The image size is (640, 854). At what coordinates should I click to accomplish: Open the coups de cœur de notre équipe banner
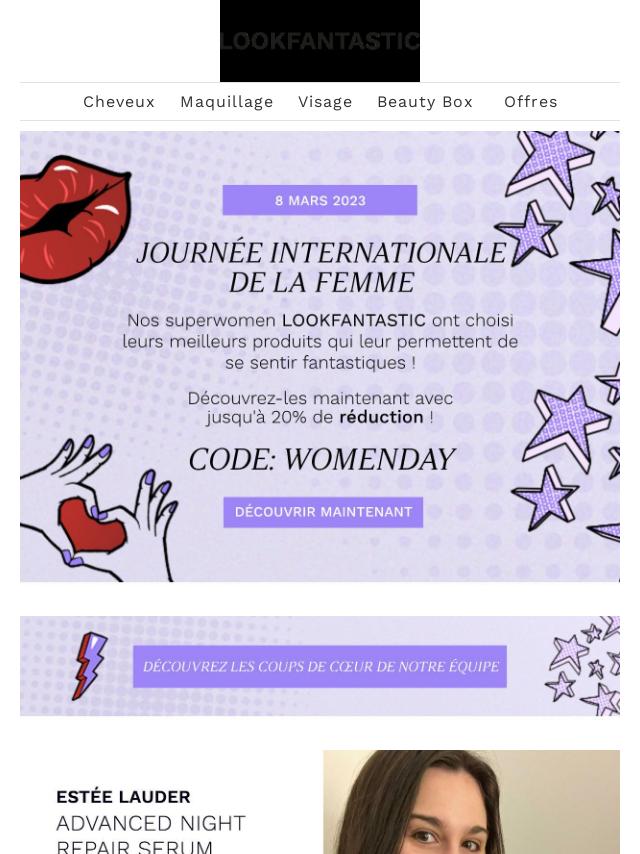coord(320,666)
